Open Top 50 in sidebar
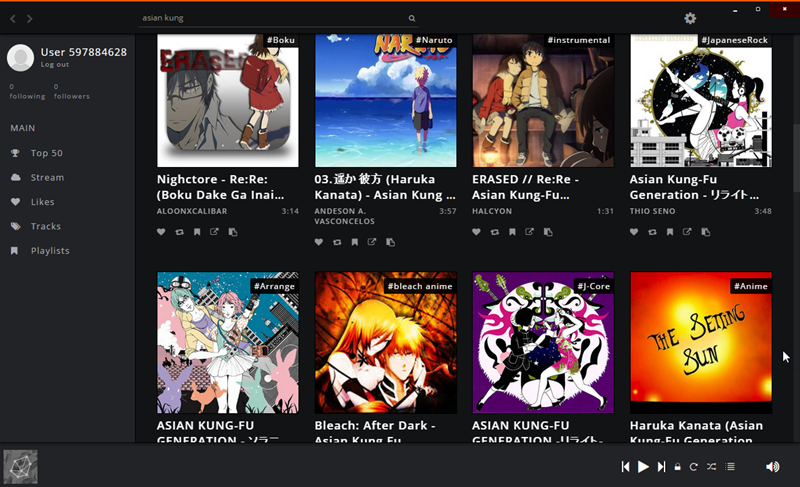800x487 pixels. [x=46, y=153]
